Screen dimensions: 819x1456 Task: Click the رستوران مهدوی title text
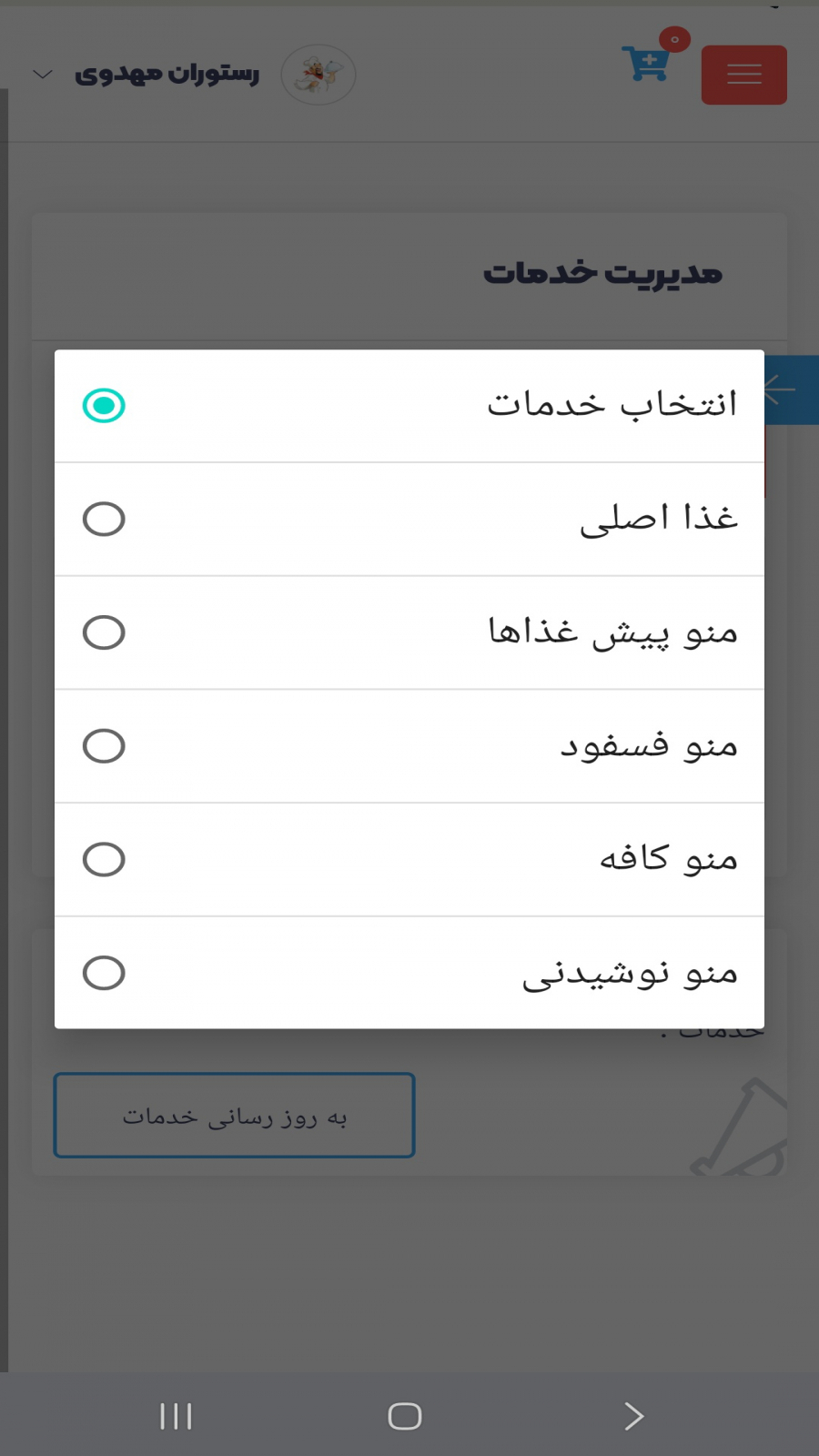(x=167, y=75)
